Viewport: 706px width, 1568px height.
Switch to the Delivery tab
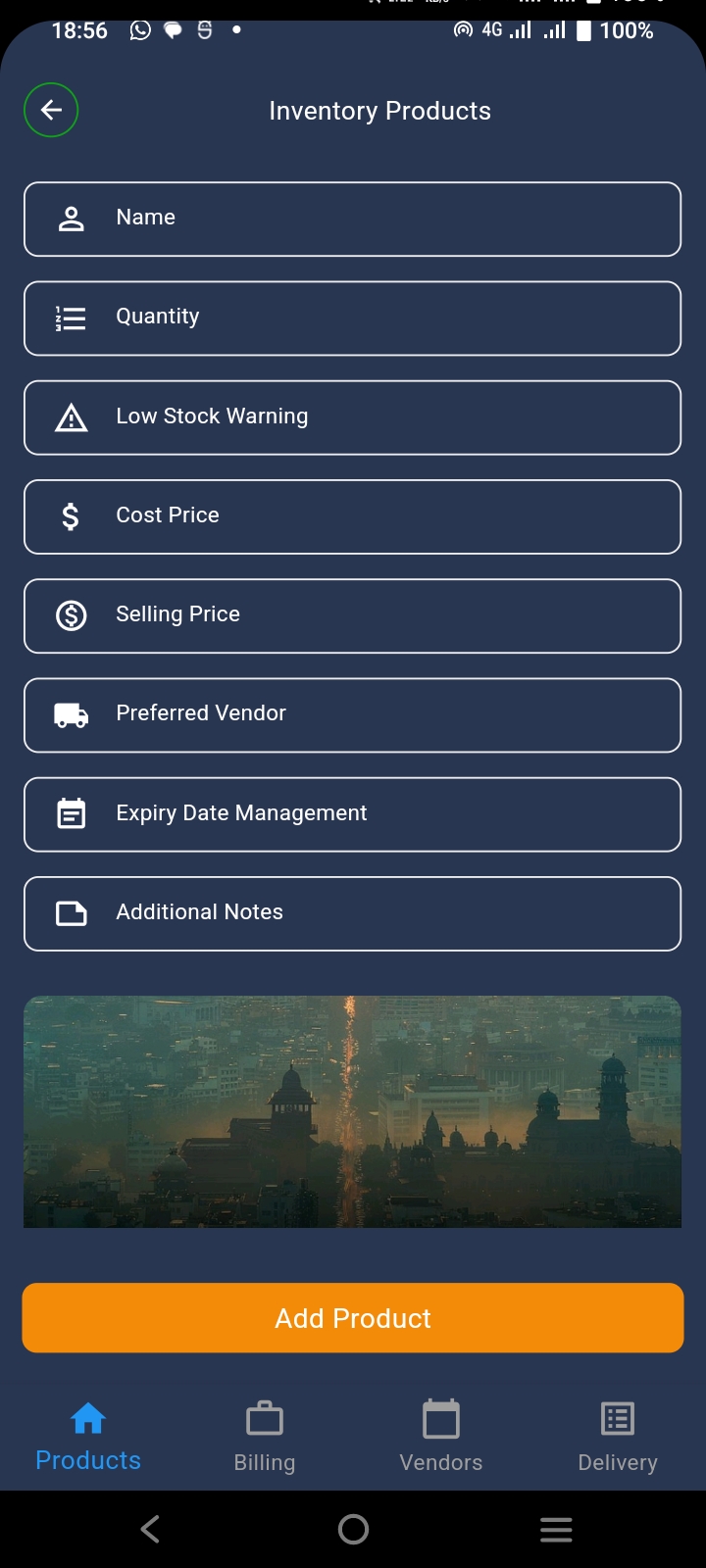pos(618,1437)
